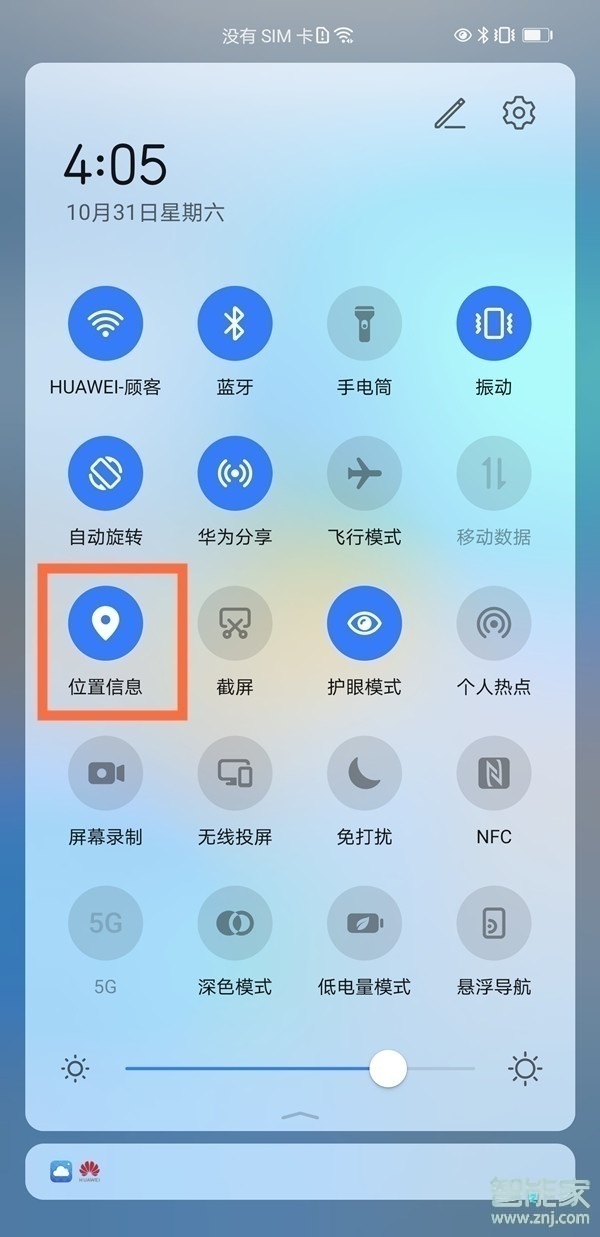Toggle 华为分享 Huawei Share

pyautogui.click(x=235, y=473)
